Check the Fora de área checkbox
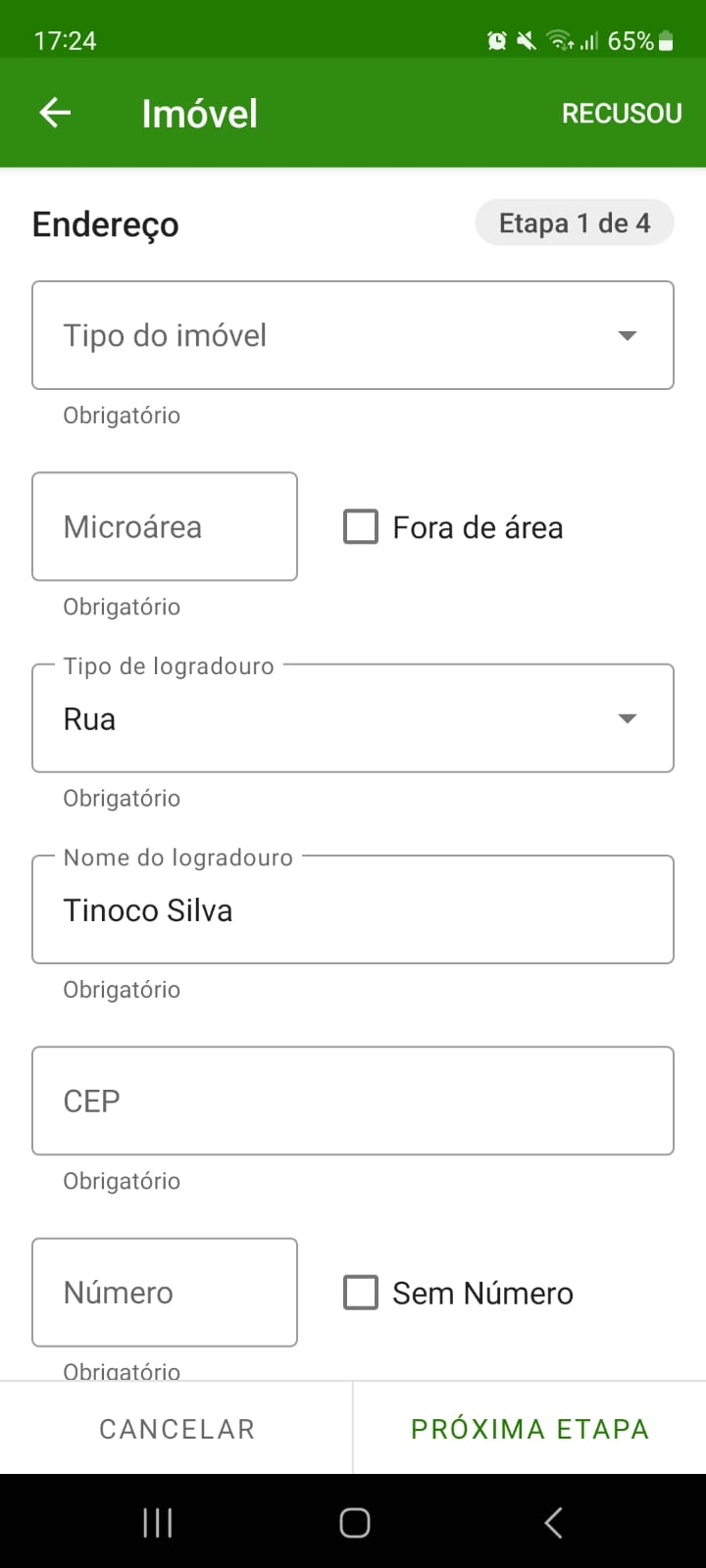The width and height of the screenshot is (706, 1568). [361, 526]
